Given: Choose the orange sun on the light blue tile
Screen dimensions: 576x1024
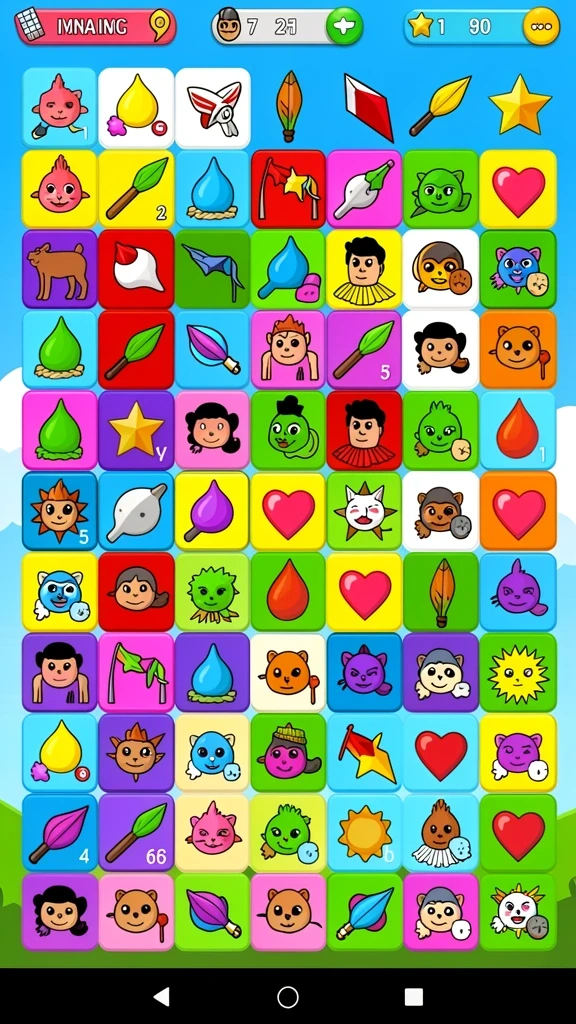Looking at the screenshot, I should tap(365, 834).
